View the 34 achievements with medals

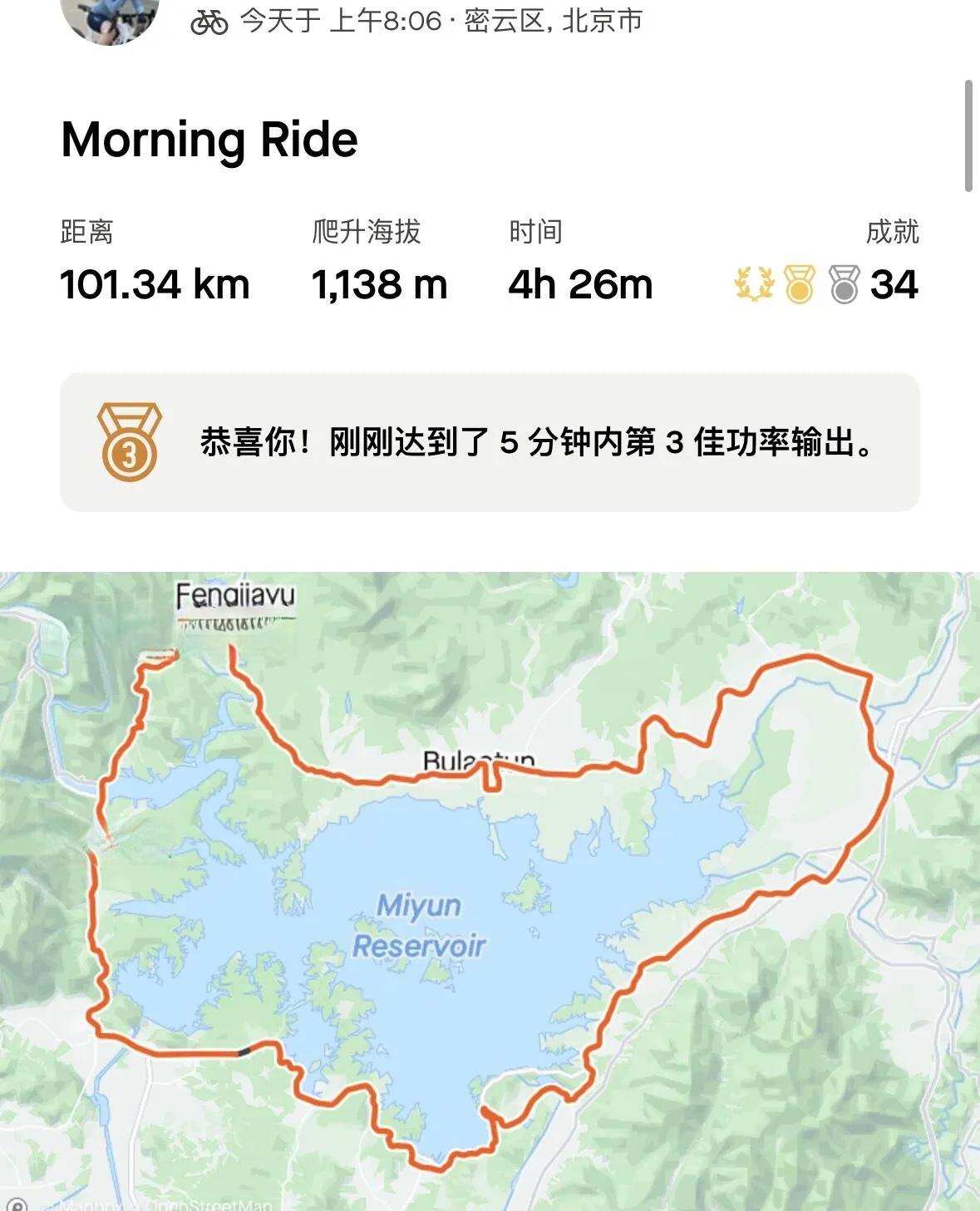tap(826, 284)
